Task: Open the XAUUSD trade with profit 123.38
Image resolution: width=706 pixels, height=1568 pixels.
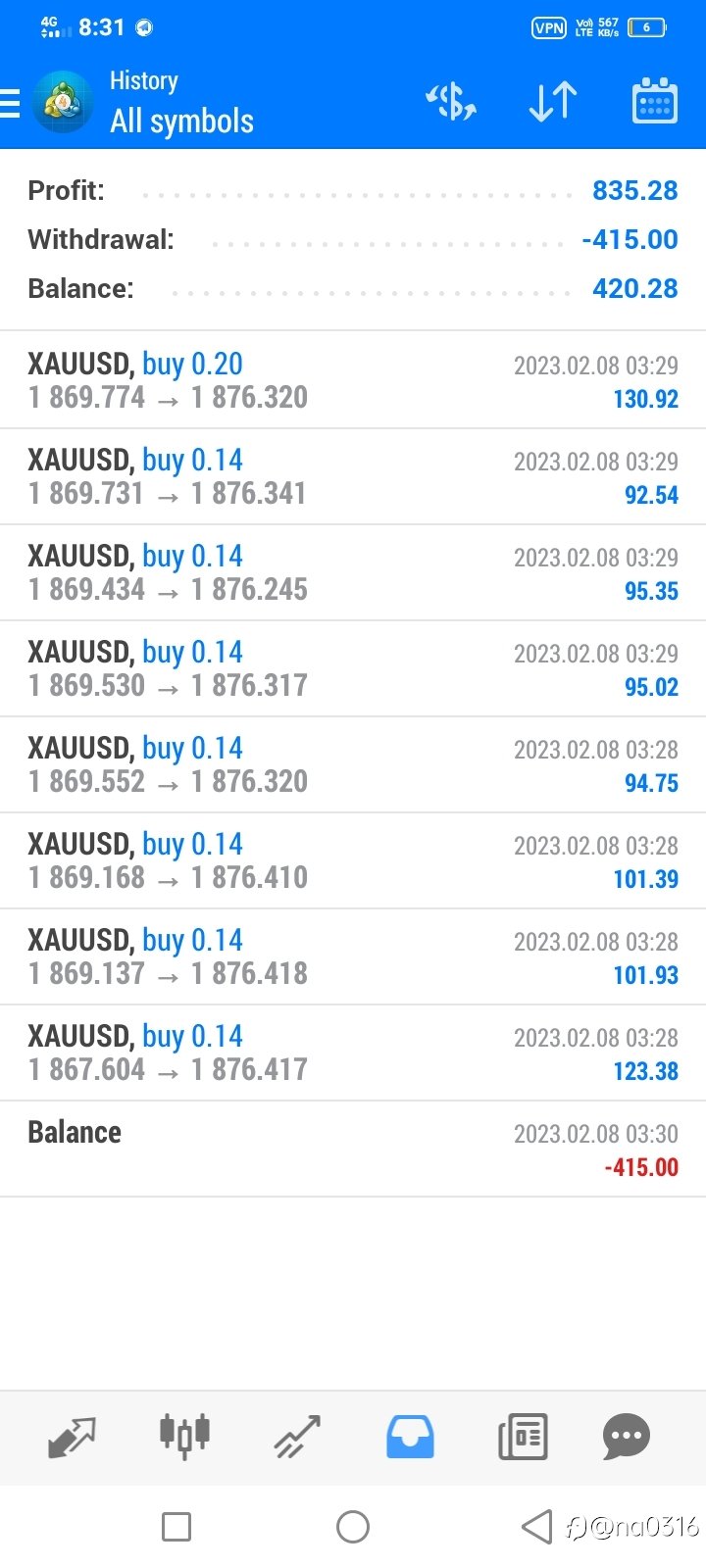Action: point(353,1053)
